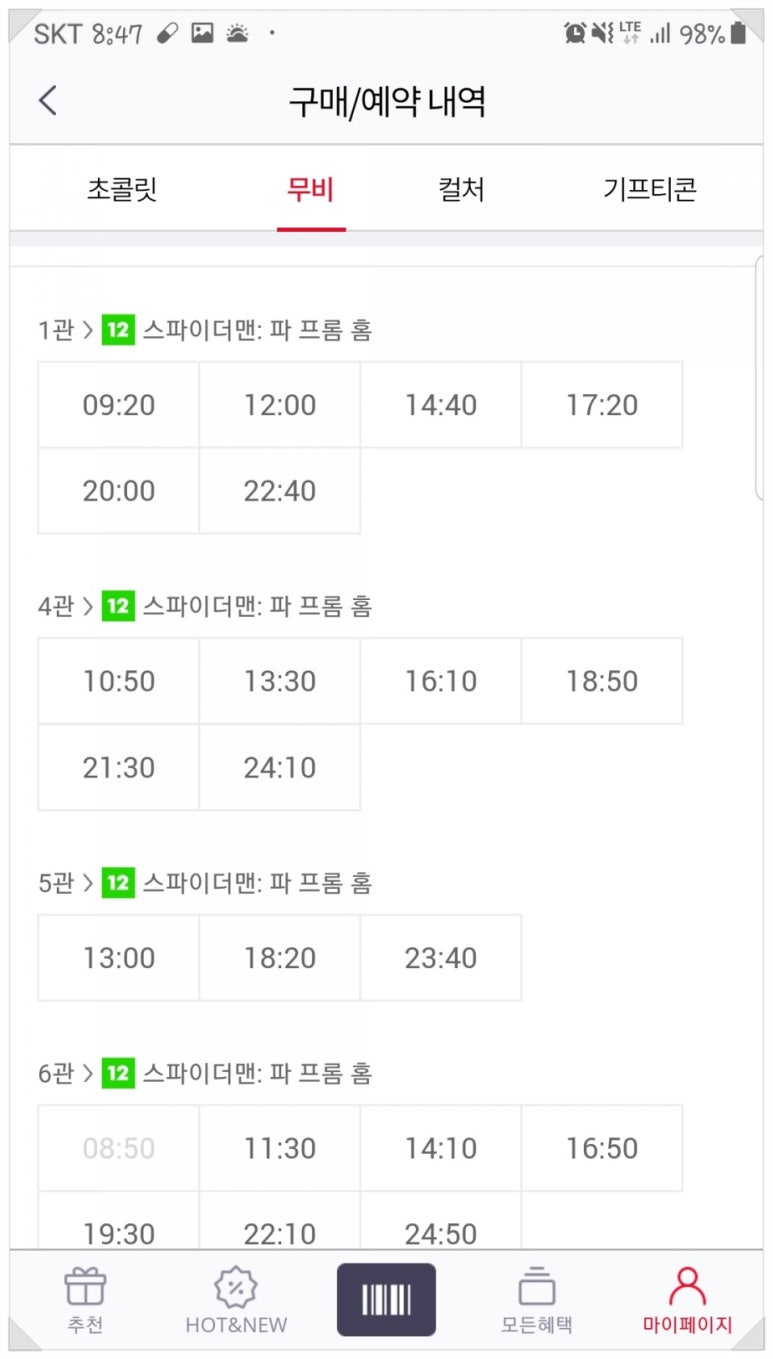Image resolution: width=773 pixels, height=1359 pixels.
Task: Open the barcode scanner icon
Action: pyautogui.click(x=386, y=1297)
